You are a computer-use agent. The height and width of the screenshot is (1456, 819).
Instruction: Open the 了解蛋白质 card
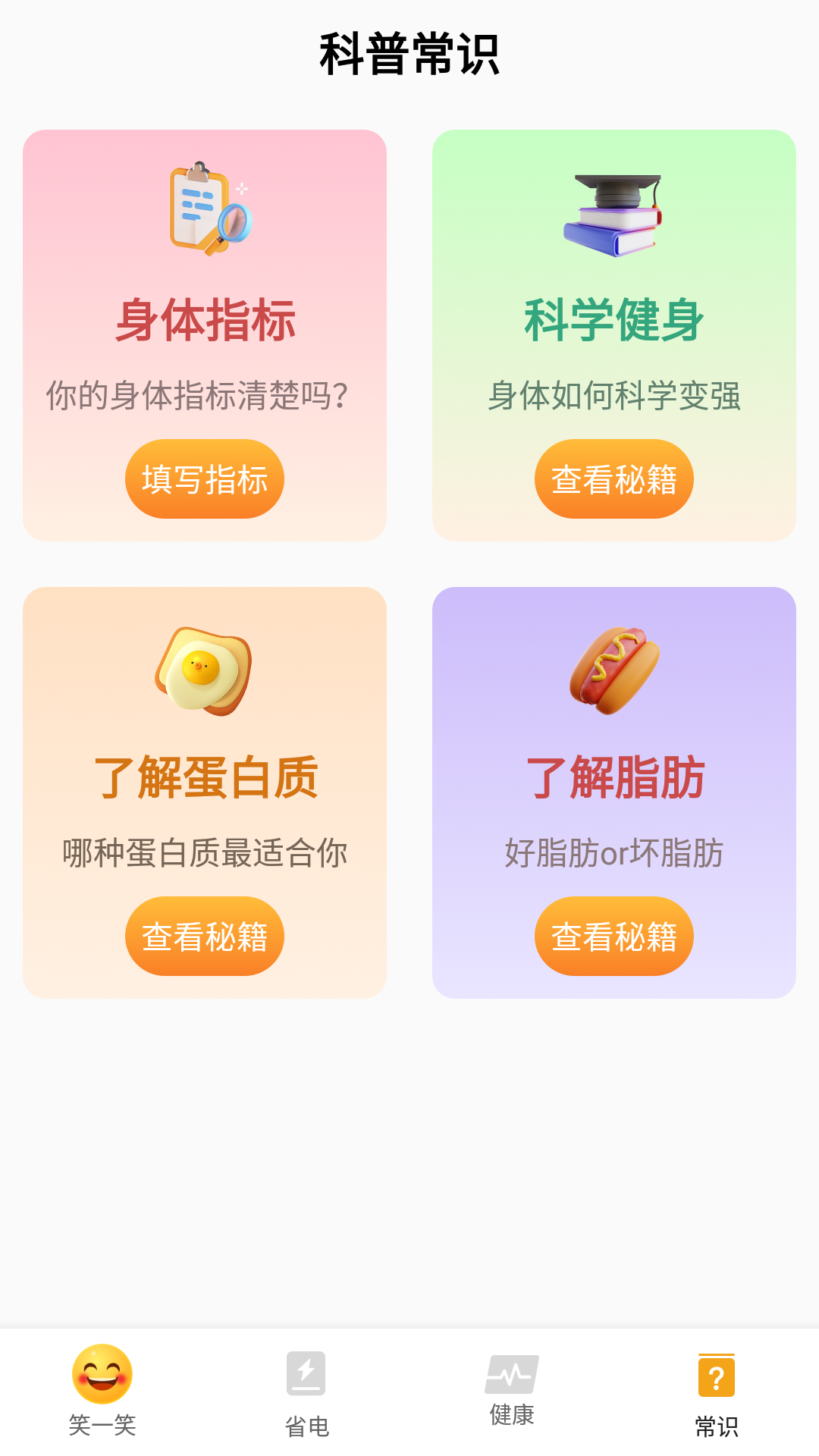[x=206, y=792]
